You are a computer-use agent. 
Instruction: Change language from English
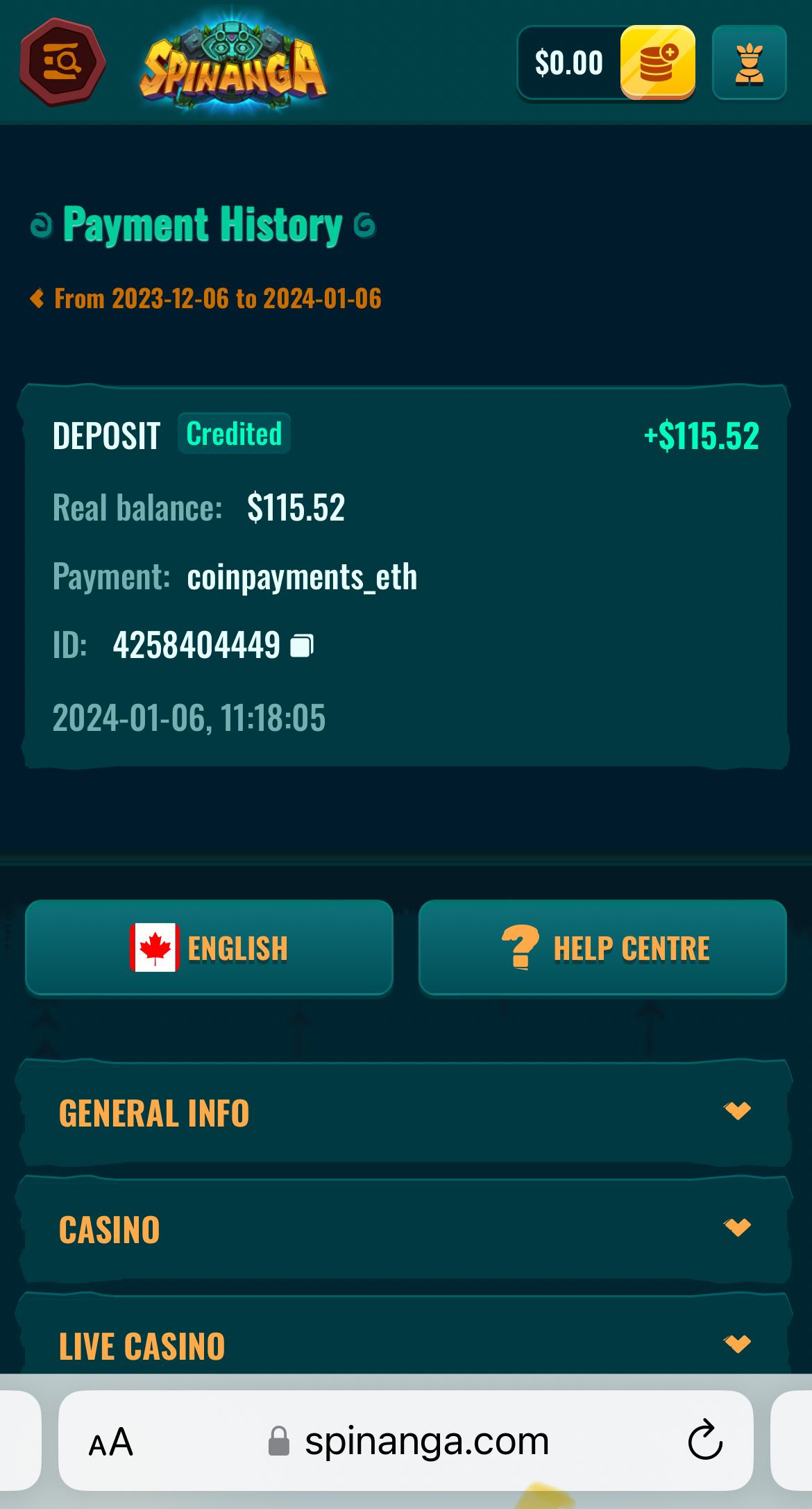click(209, 947)
